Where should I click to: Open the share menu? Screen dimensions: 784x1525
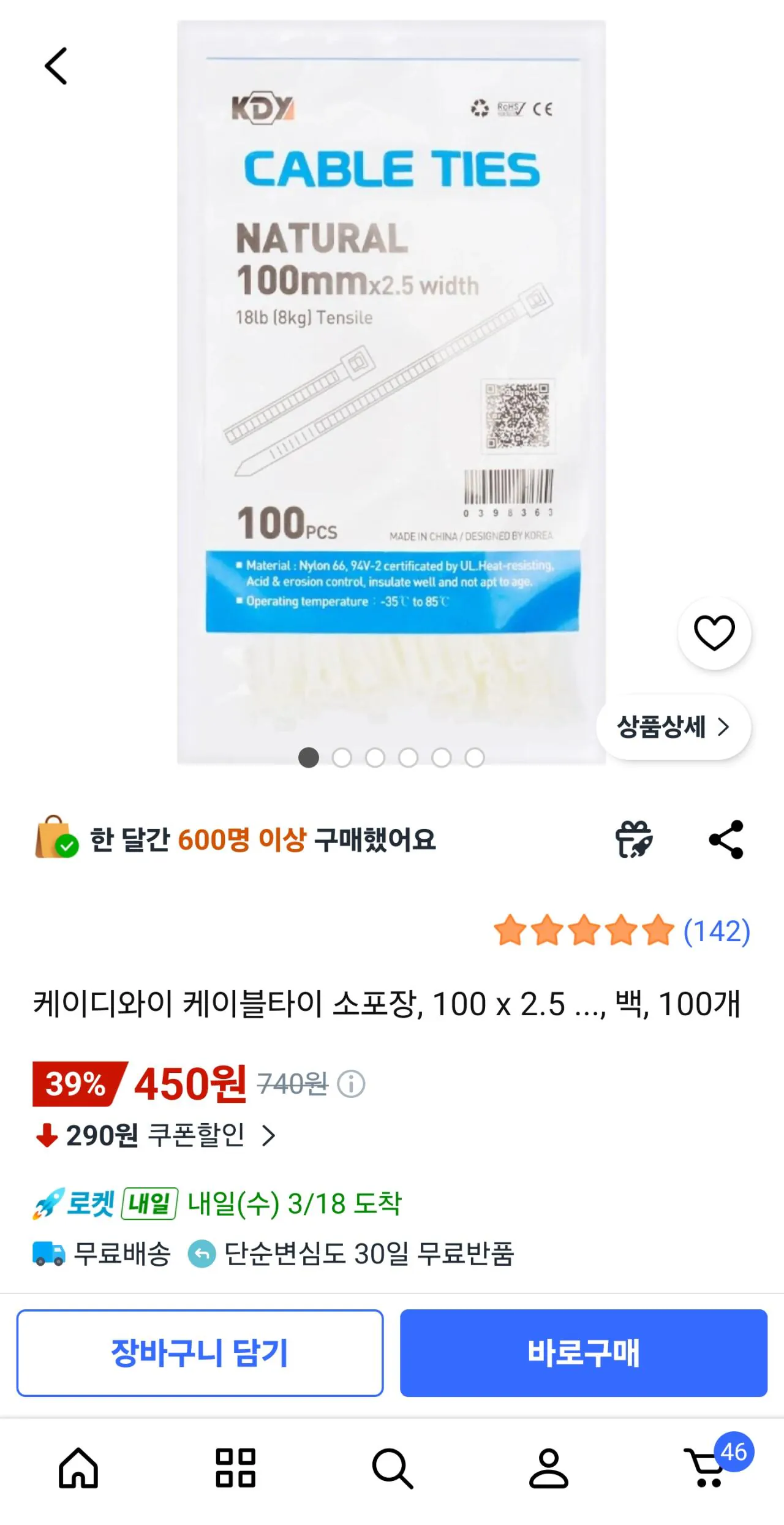pos(726,841)
